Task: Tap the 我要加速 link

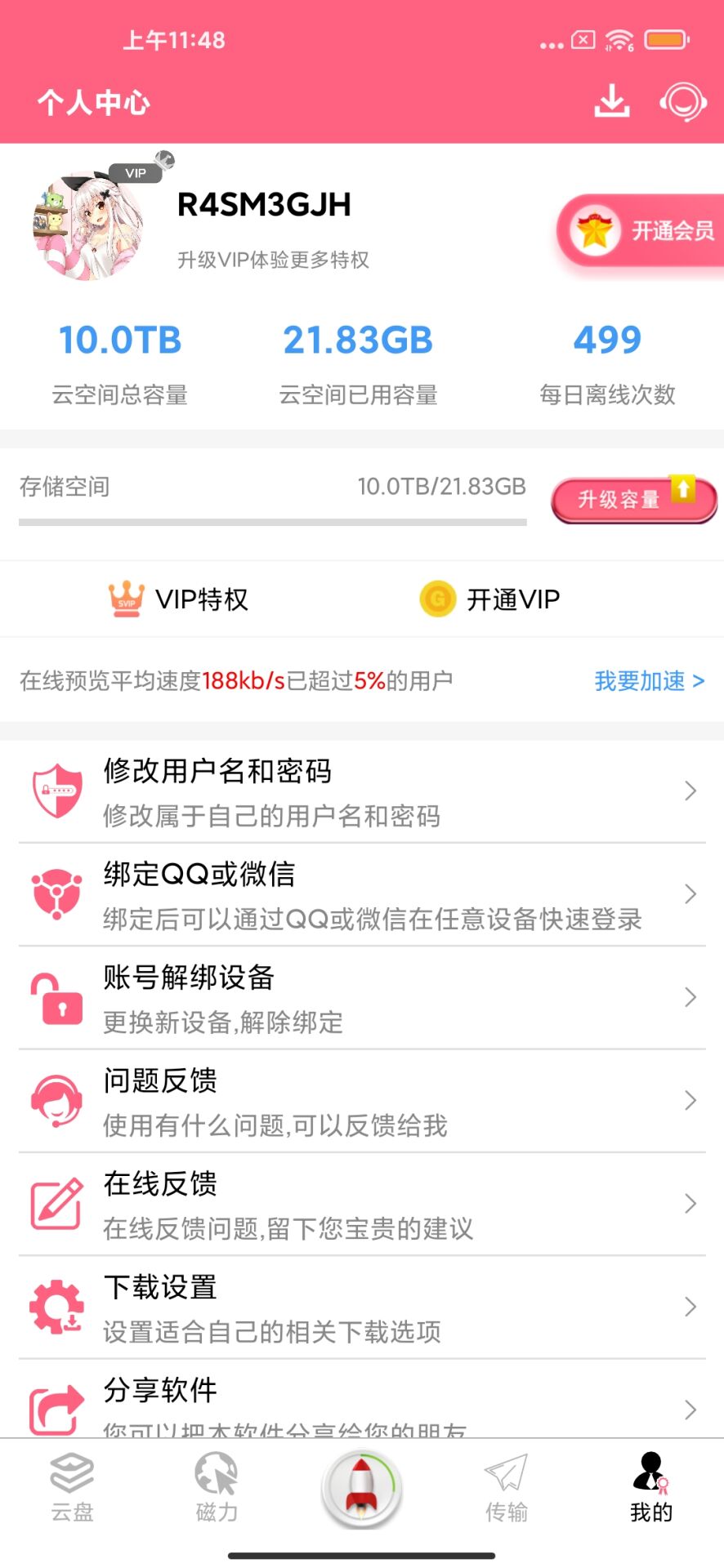Action: click(649, 681)
